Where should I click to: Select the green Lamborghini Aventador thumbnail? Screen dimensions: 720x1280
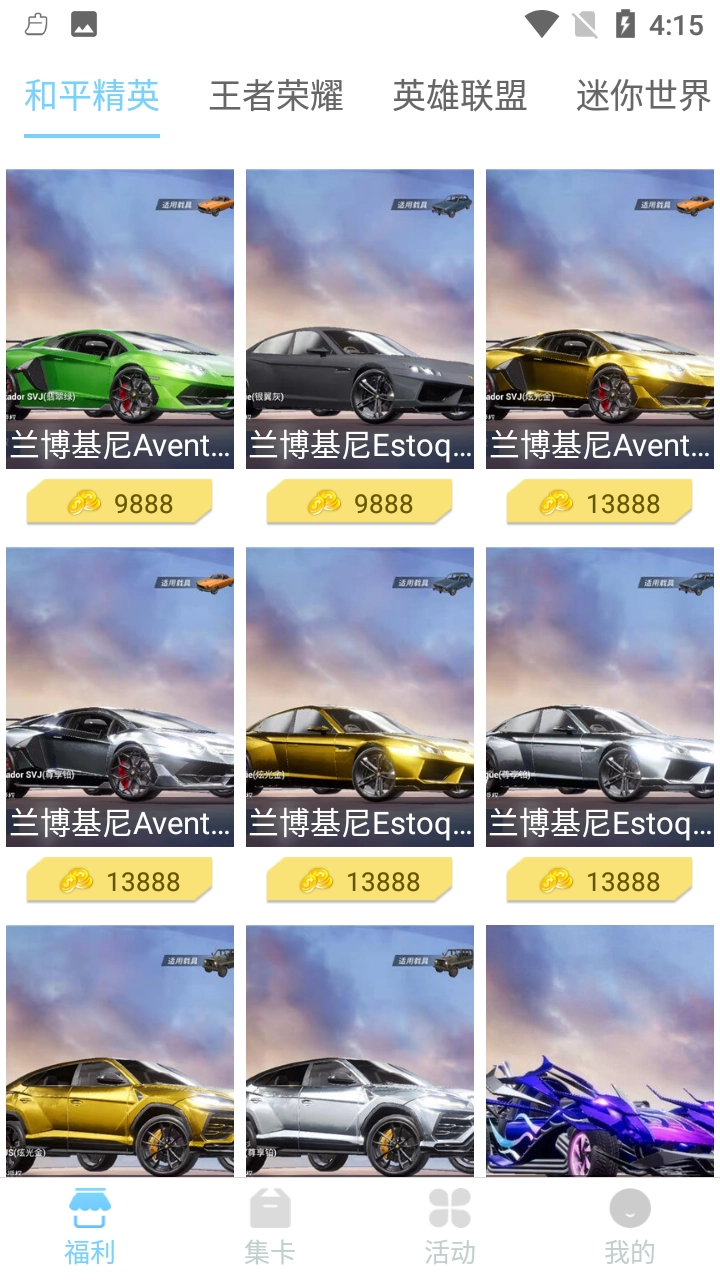click(x=119, y=318)
